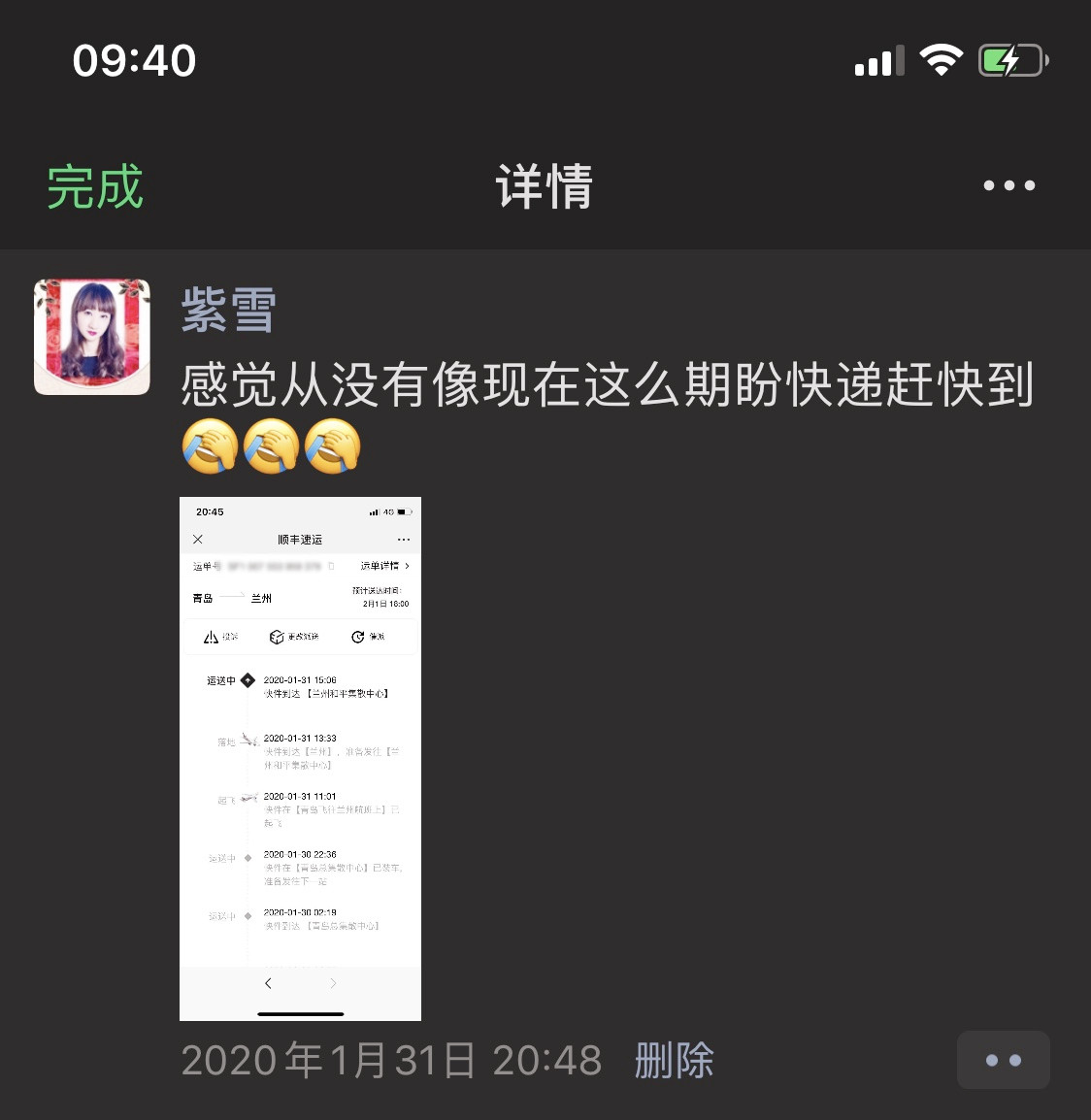Open 紫雪's profile avatar

[x=92, y=337]
